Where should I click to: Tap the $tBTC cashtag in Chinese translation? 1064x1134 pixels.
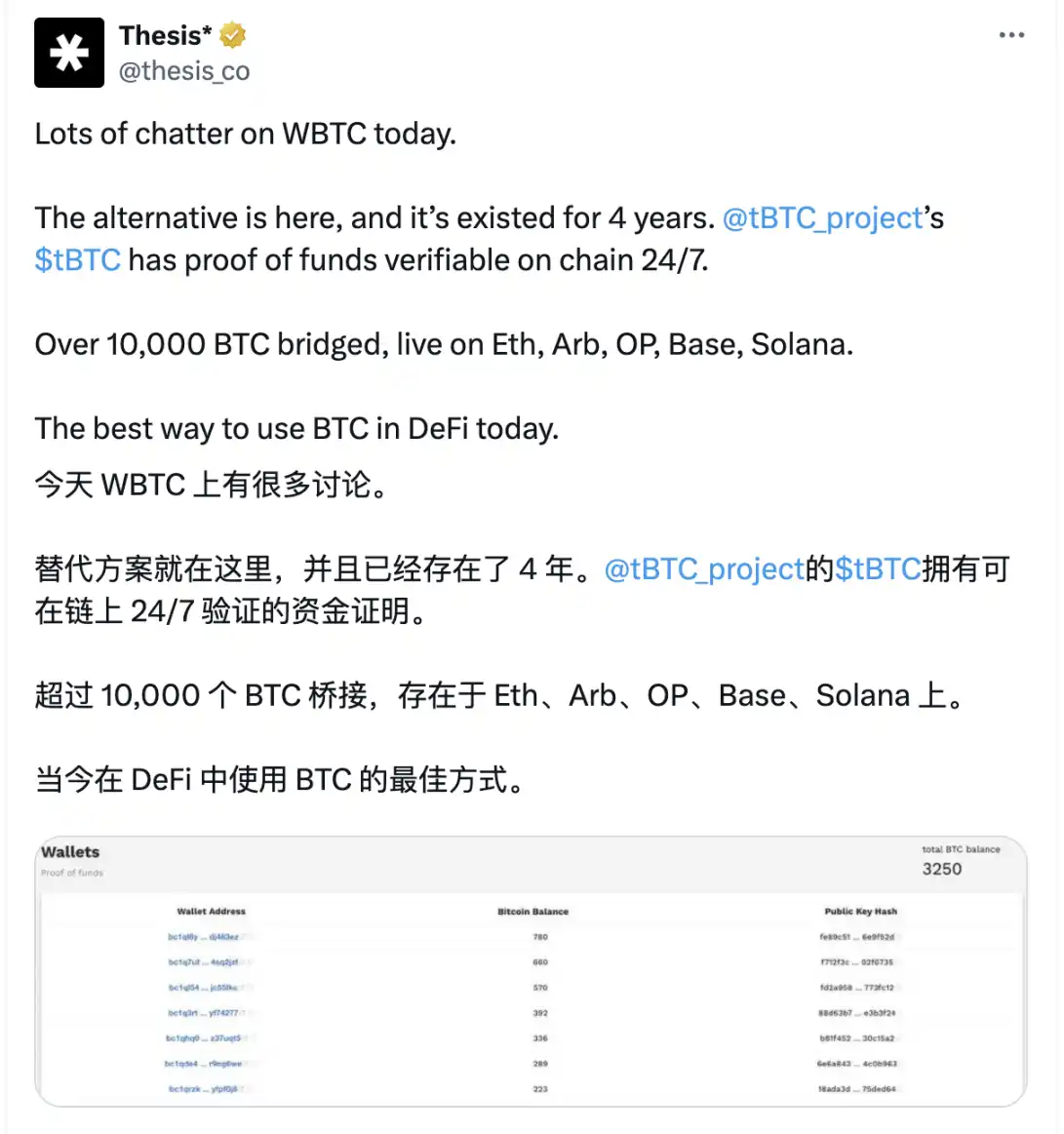pyautogui.click(x=878, y=568)
